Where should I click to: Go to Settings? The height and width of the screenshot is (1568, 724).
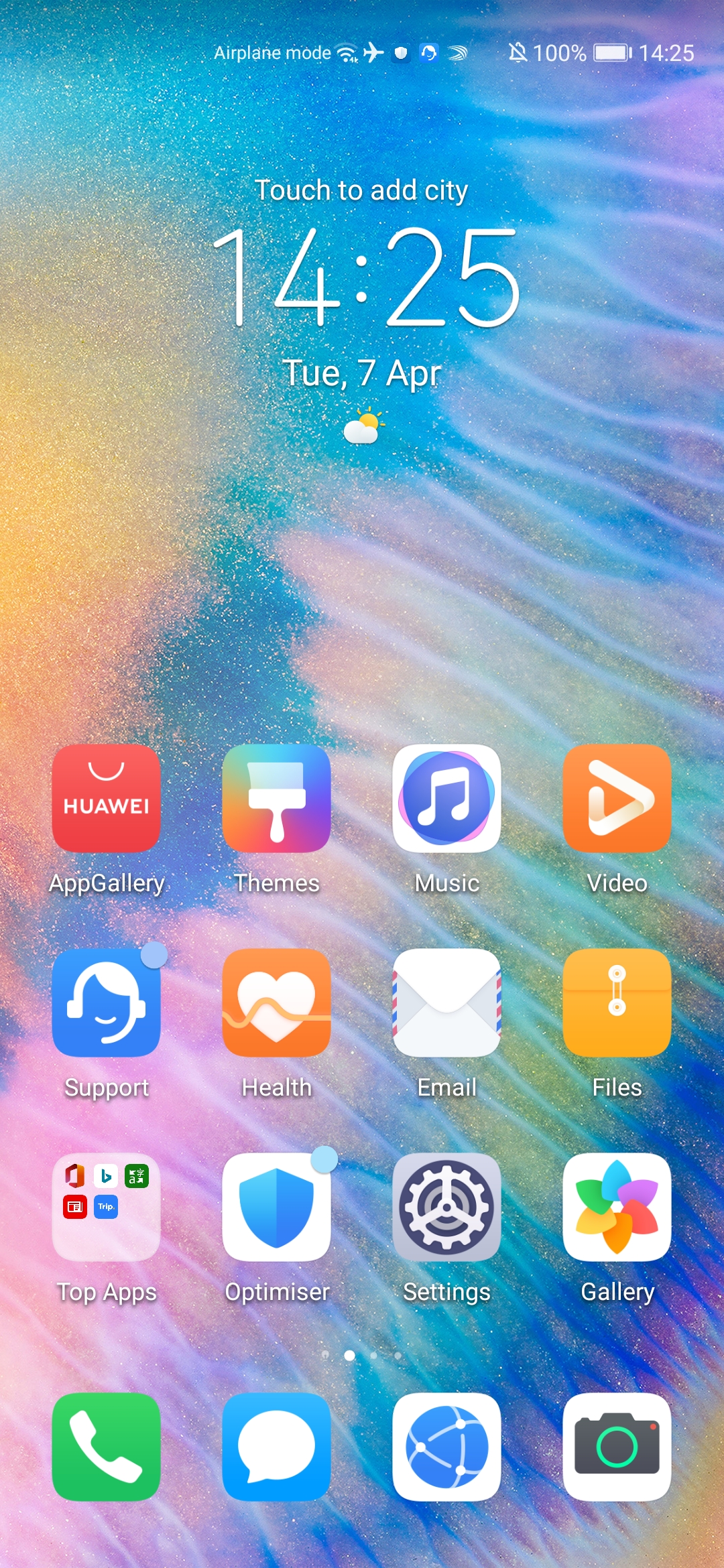(446, 1207)
